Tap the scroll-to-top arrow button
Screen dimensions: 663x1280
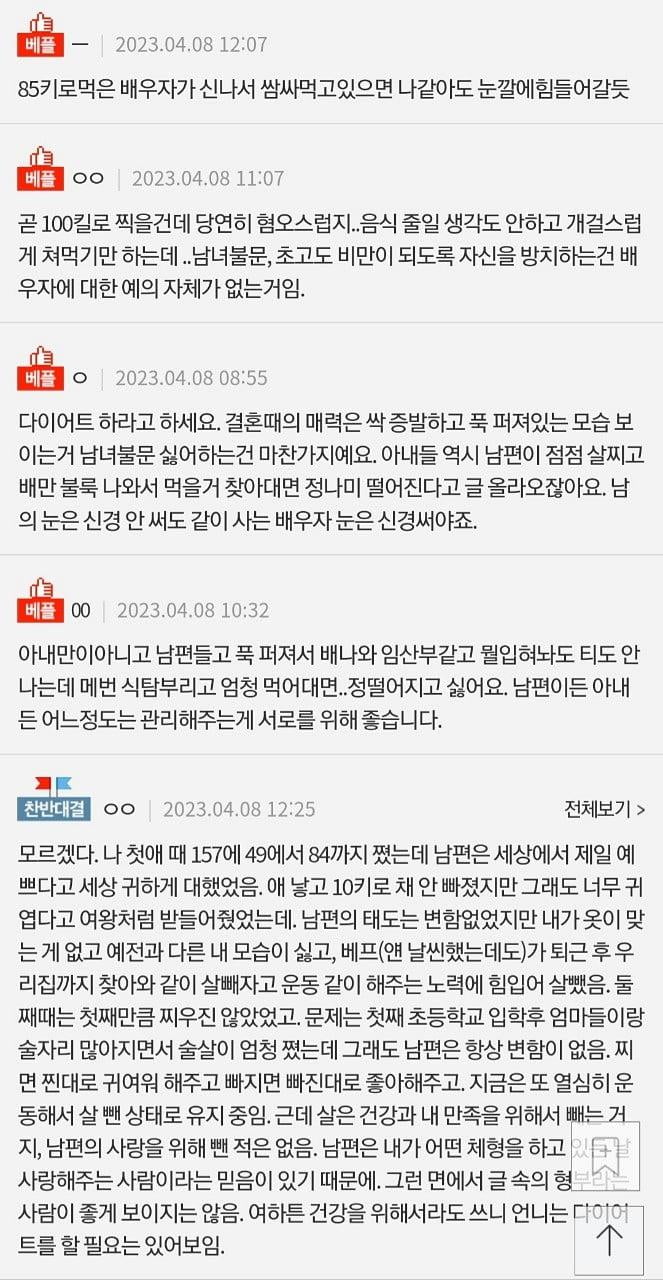pos(608,1240)
